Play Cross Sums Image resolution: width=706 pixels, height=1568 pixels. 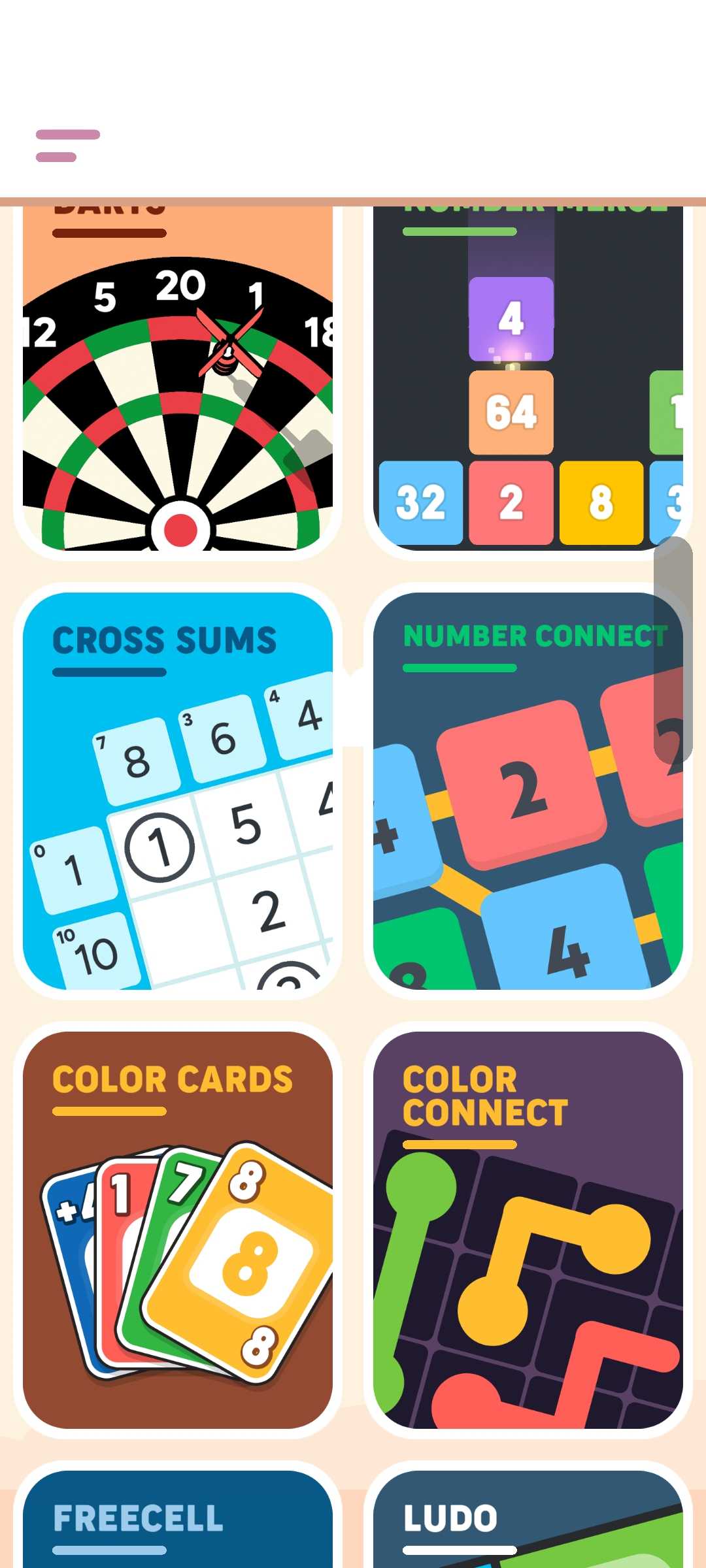(x=177, y=791)
